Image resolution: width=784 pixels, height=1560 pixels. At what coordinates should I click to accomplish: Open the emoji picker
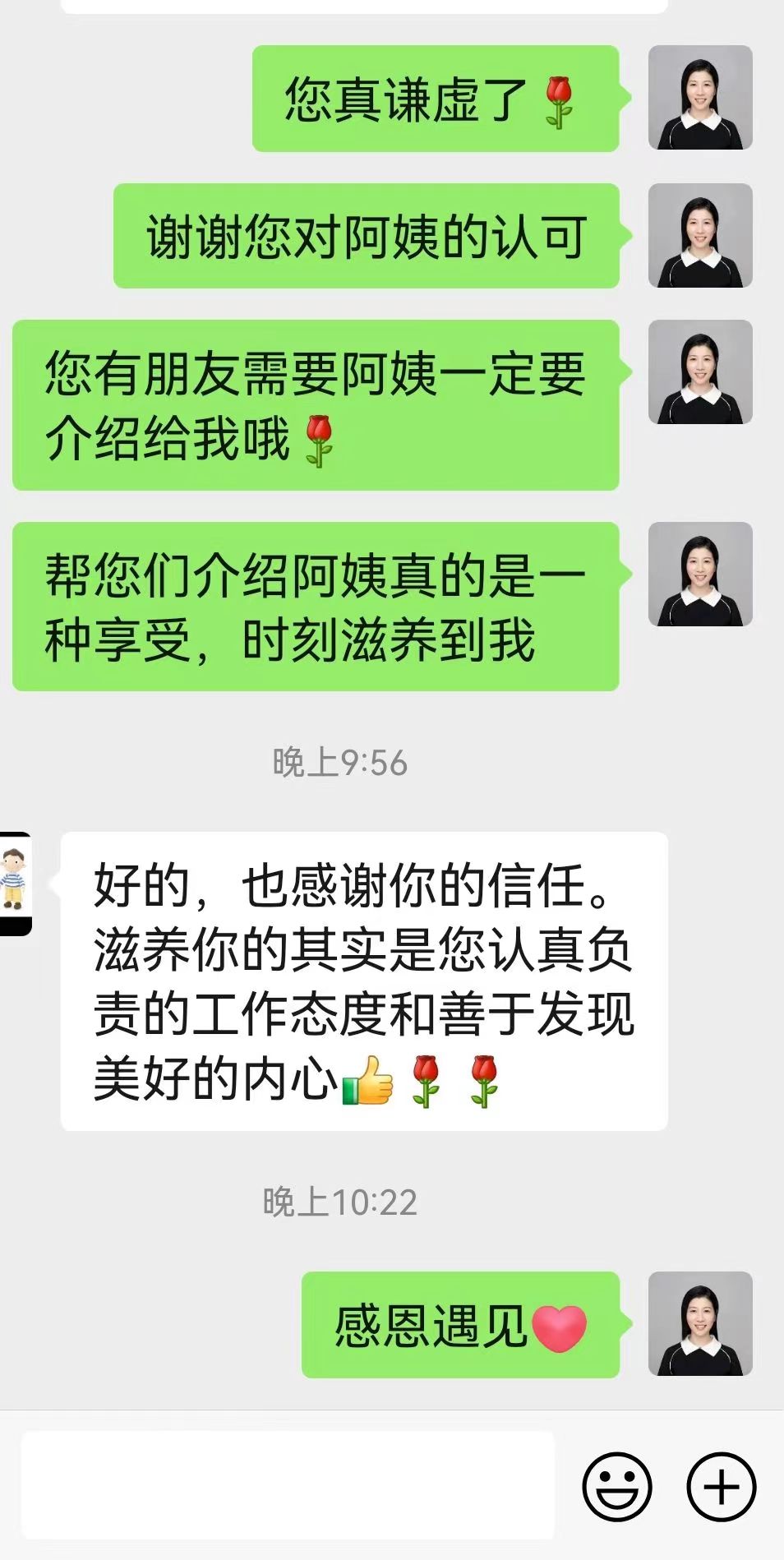click(x=616, y=1486)
